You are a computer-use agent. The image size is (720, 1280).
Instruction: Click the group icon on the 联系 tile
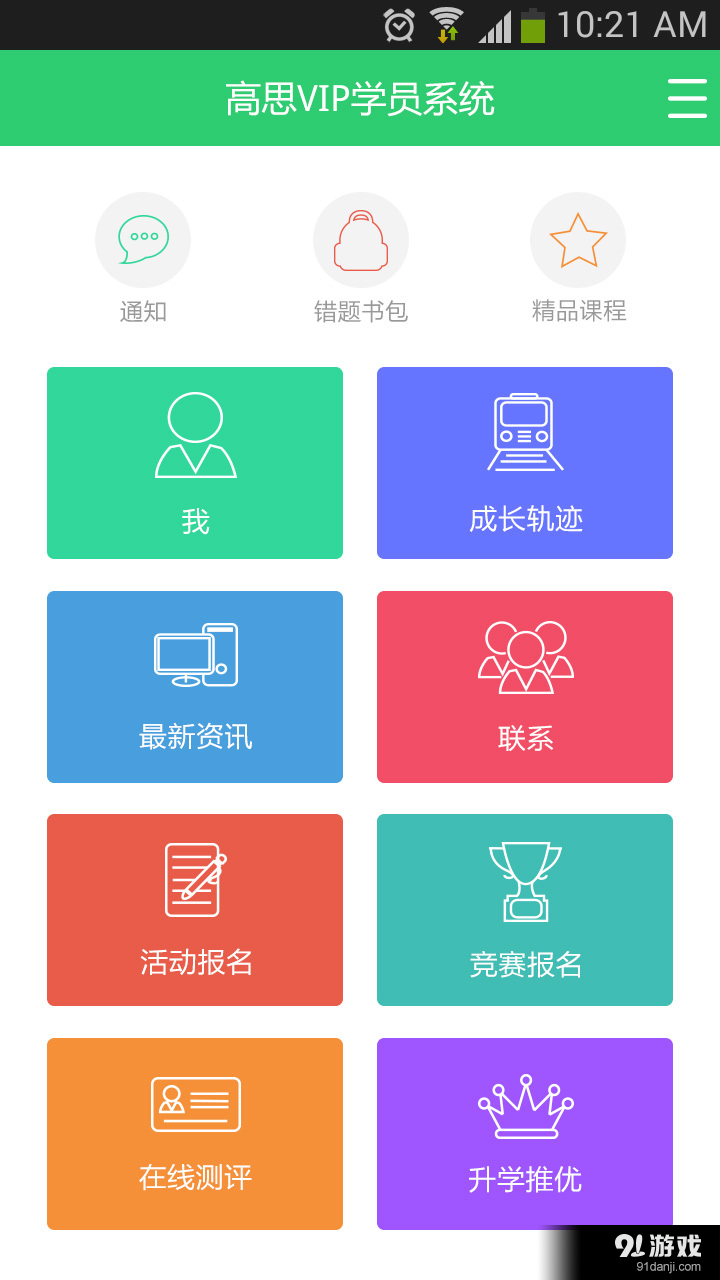coord(524,656)
